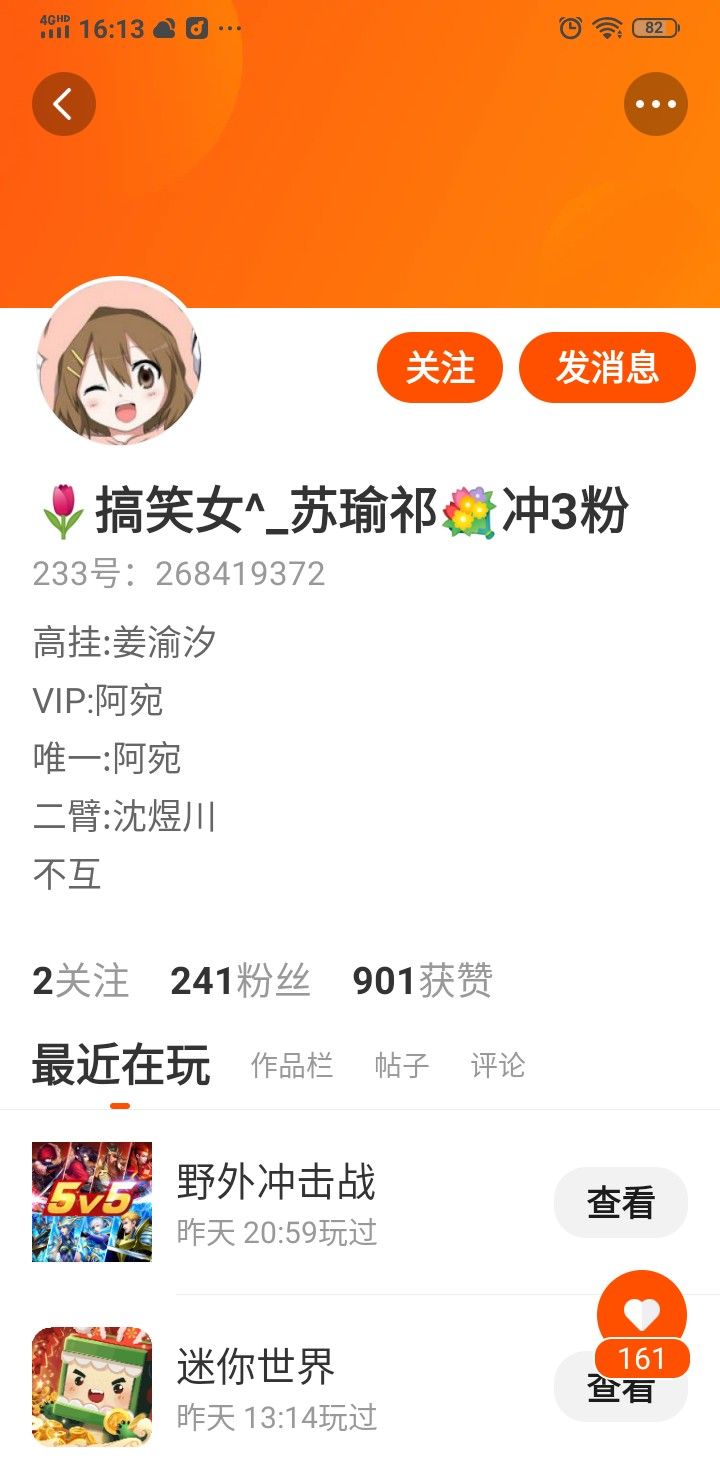
Task: Switch to the 帖子 tab
Action: [x=402, y=1065]
